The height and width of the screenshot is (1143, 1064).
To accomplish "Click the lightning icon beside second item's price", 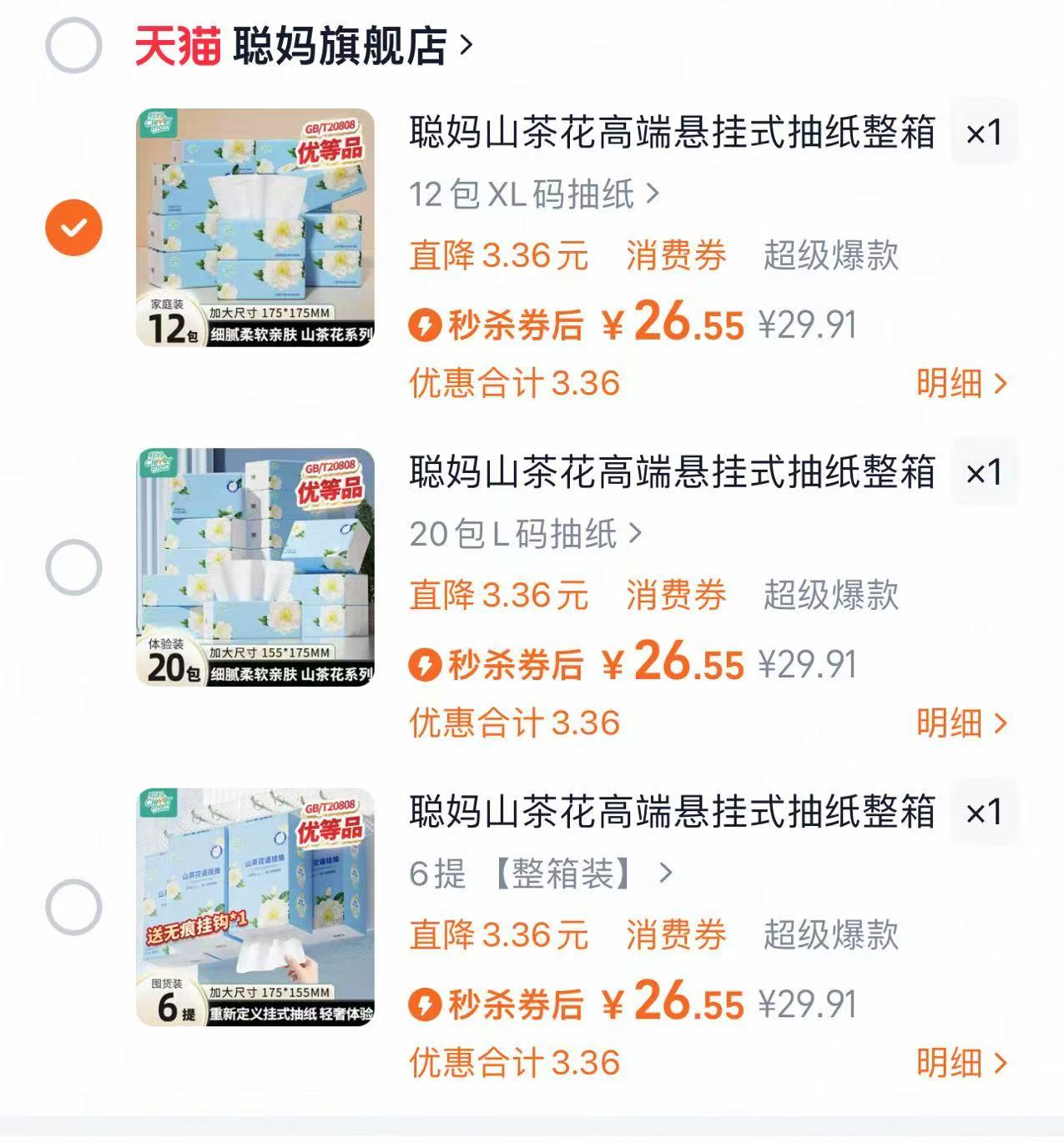I will [x=426, y=665].
